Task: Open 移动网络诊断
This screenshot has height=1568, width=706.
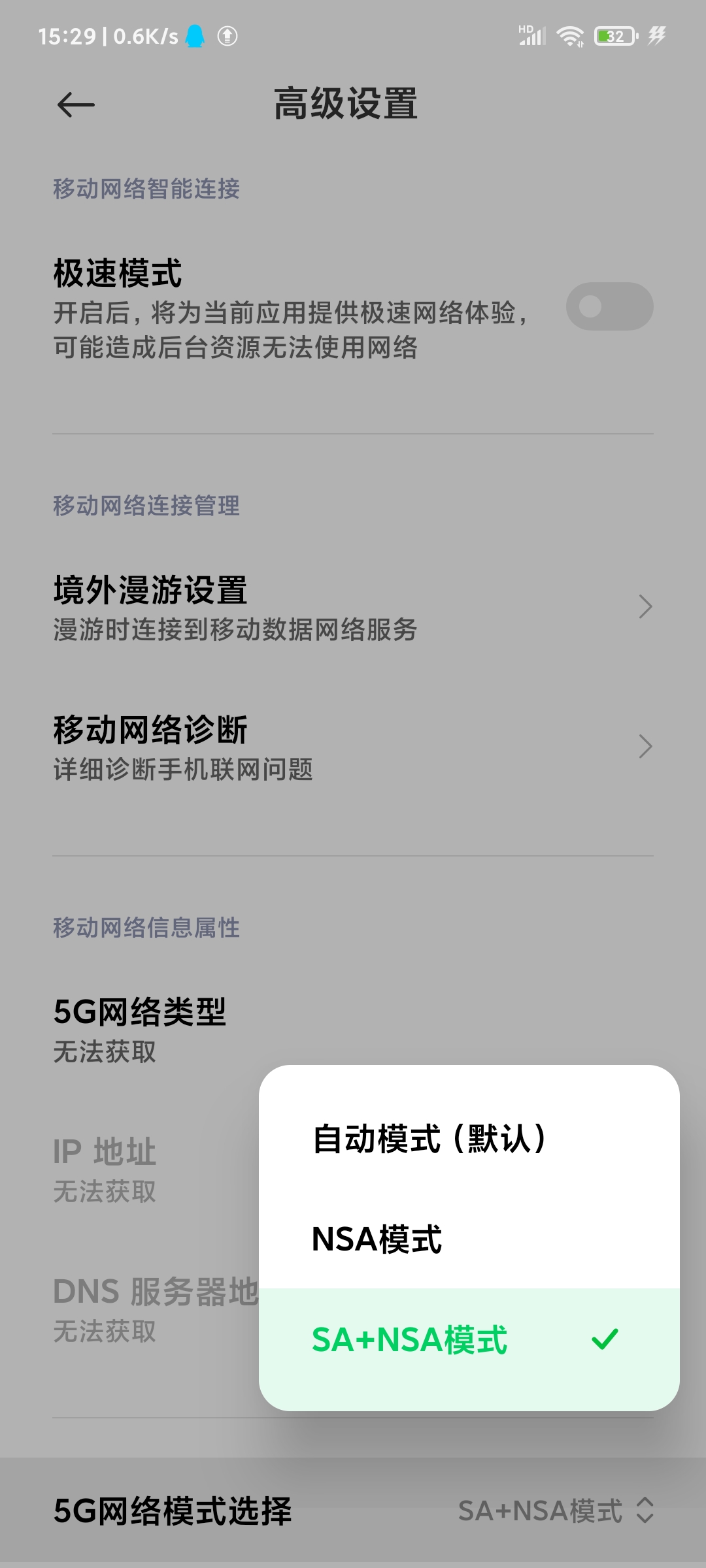Action: point(353,747)
